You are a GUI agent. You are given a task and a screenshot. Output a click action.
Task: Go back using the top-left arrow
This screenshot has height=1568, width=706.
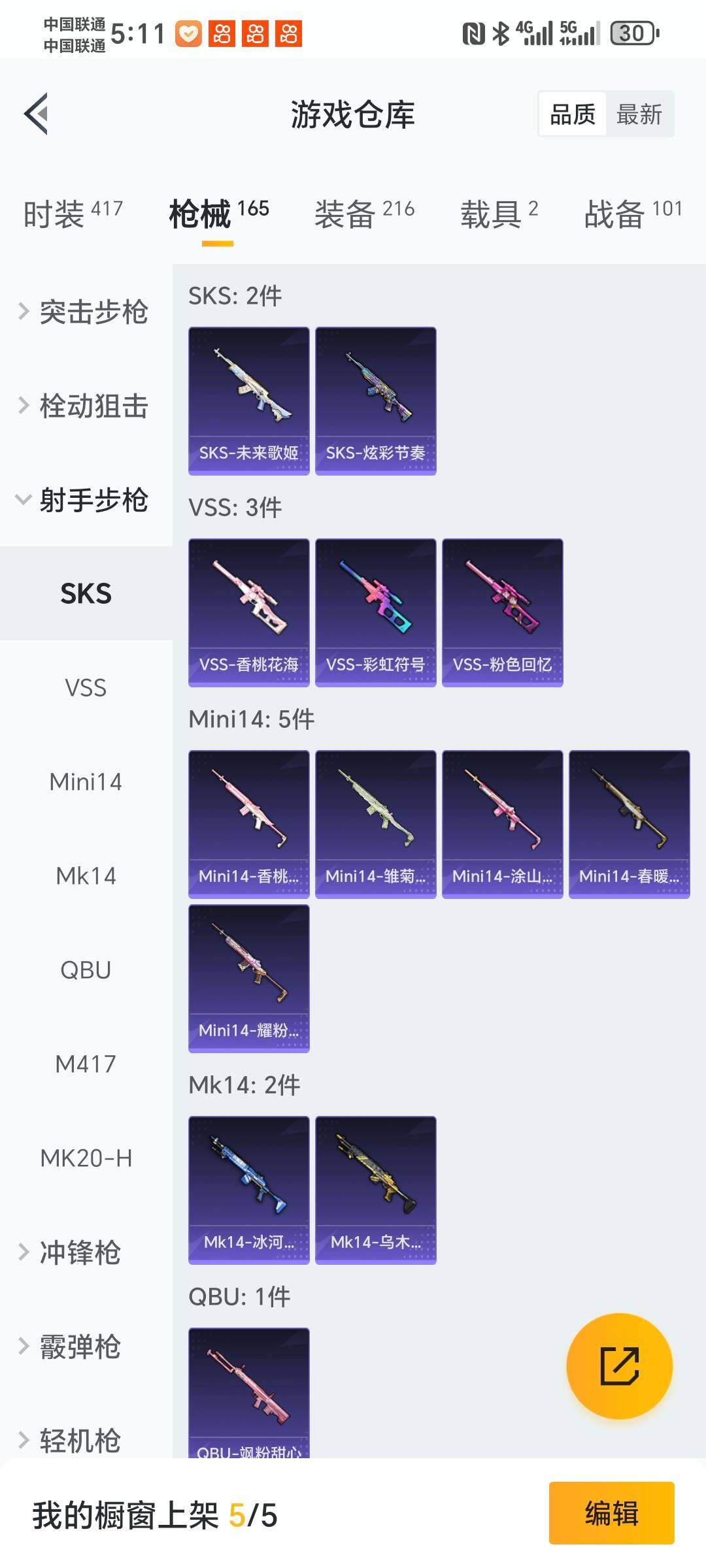tap(37, 114)
